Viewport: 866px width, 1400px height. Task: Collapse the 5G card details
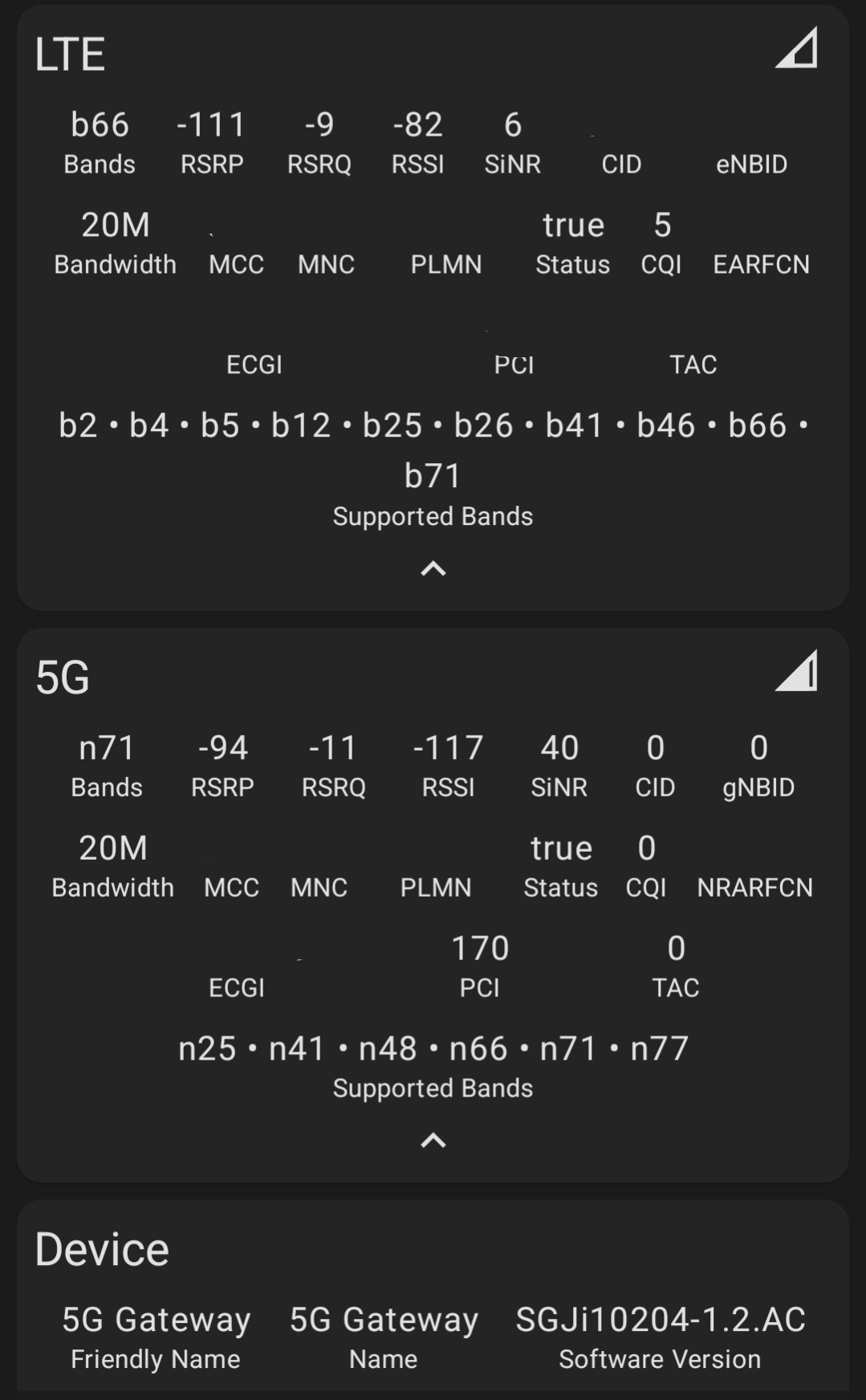click(x=433, y=1141)
